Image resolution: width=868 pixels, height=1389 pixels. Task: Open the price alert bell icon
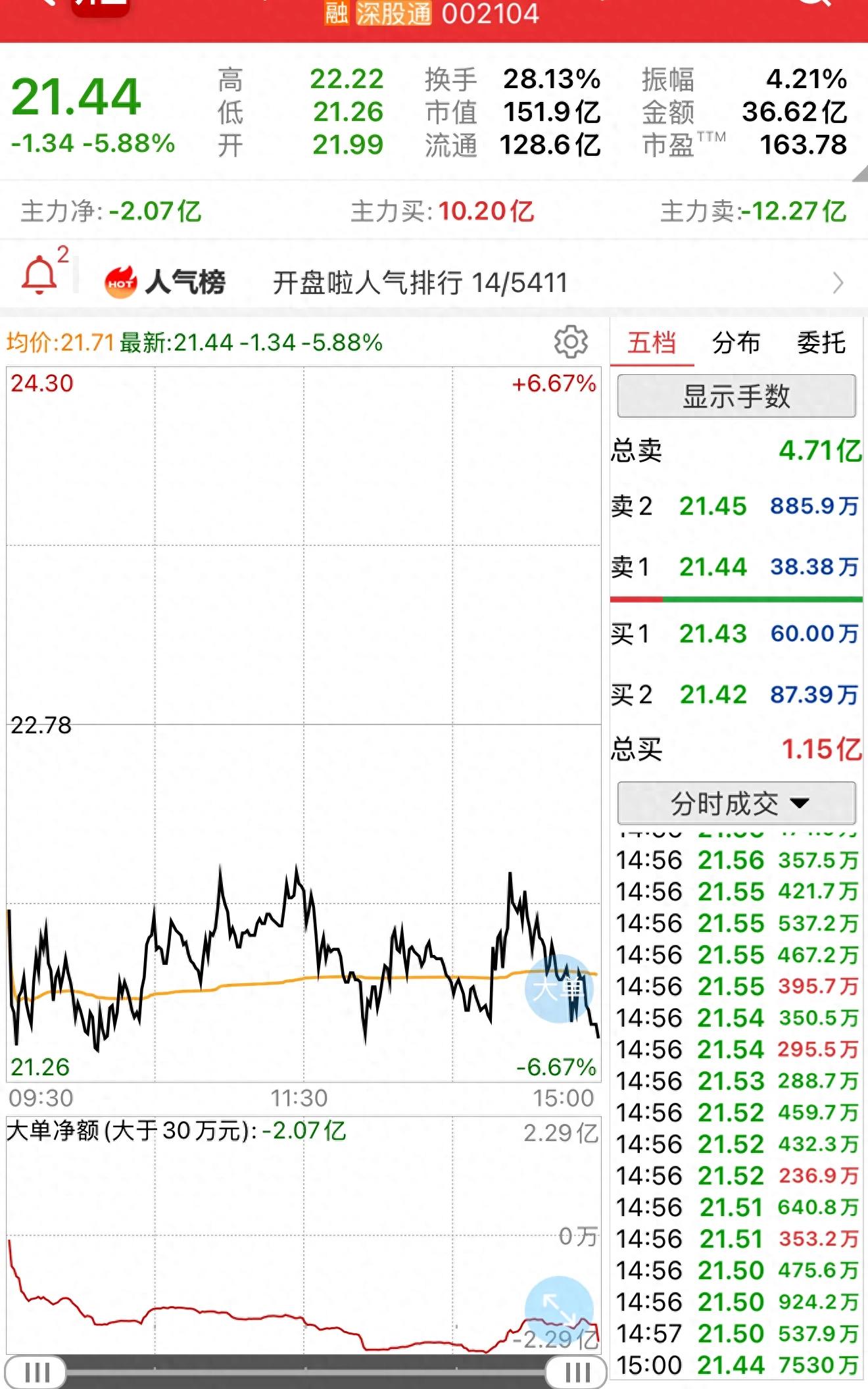coord(39,274)
